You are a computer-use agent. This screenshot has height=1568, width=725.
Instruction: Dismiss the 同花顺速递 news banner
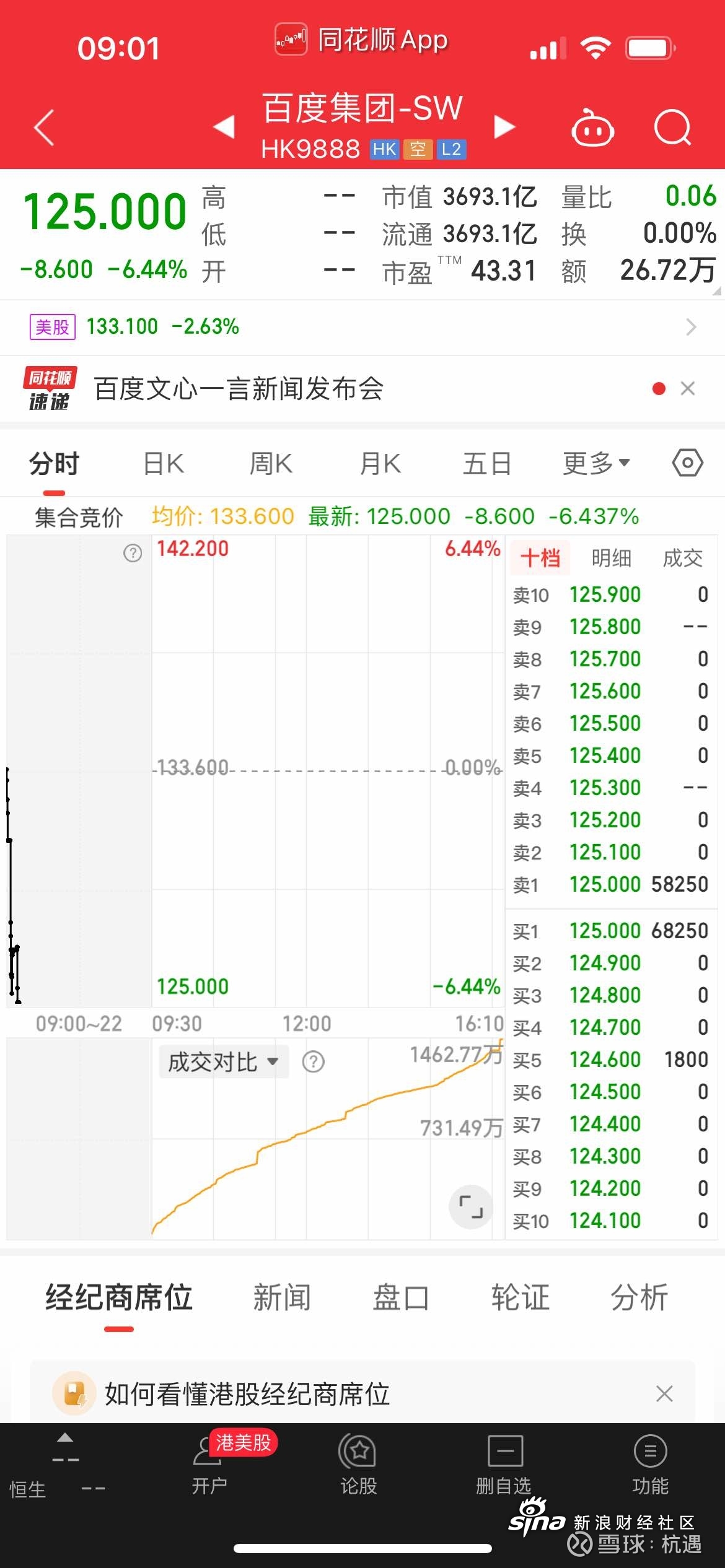point(687,388)
